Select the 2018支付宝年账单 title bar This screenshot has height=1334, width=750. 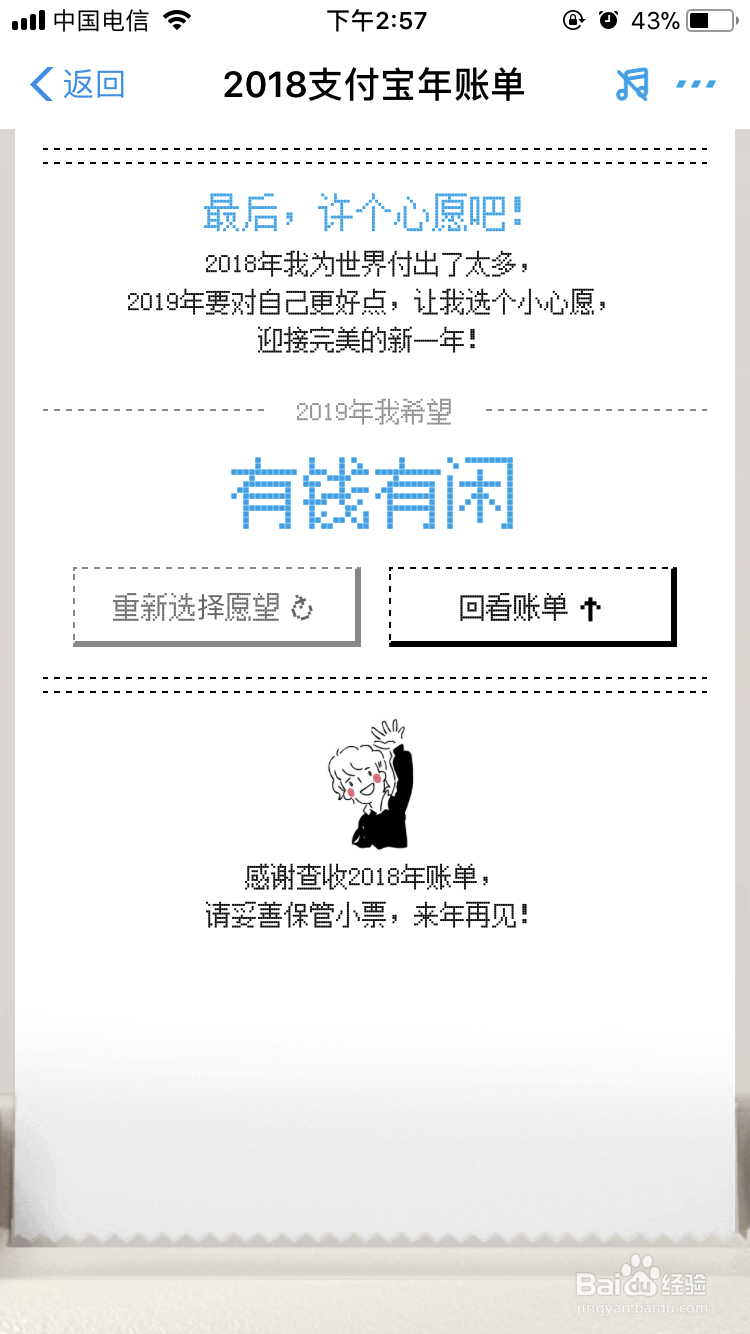(375, 86)
